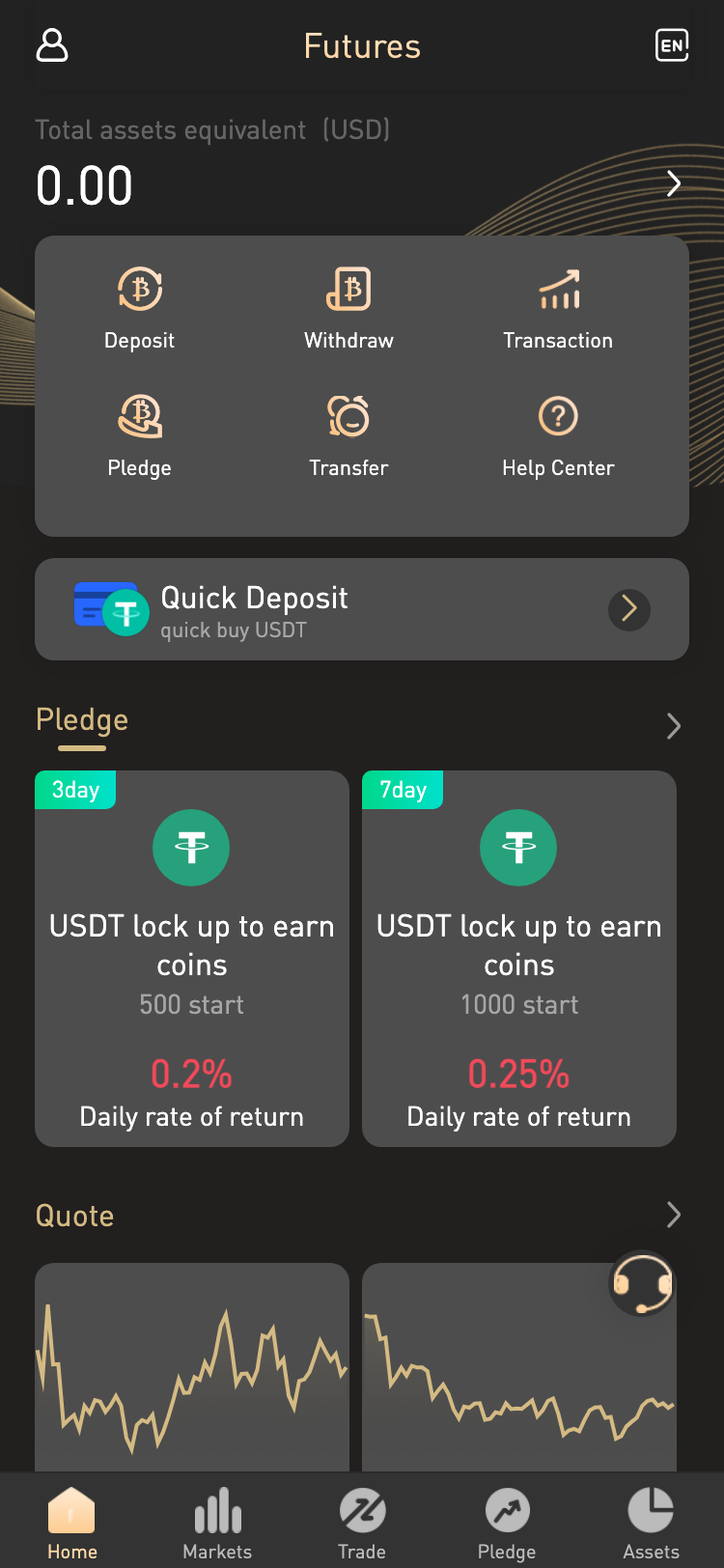Open Quick Deposit to buy USDT

tap(362, 609)
